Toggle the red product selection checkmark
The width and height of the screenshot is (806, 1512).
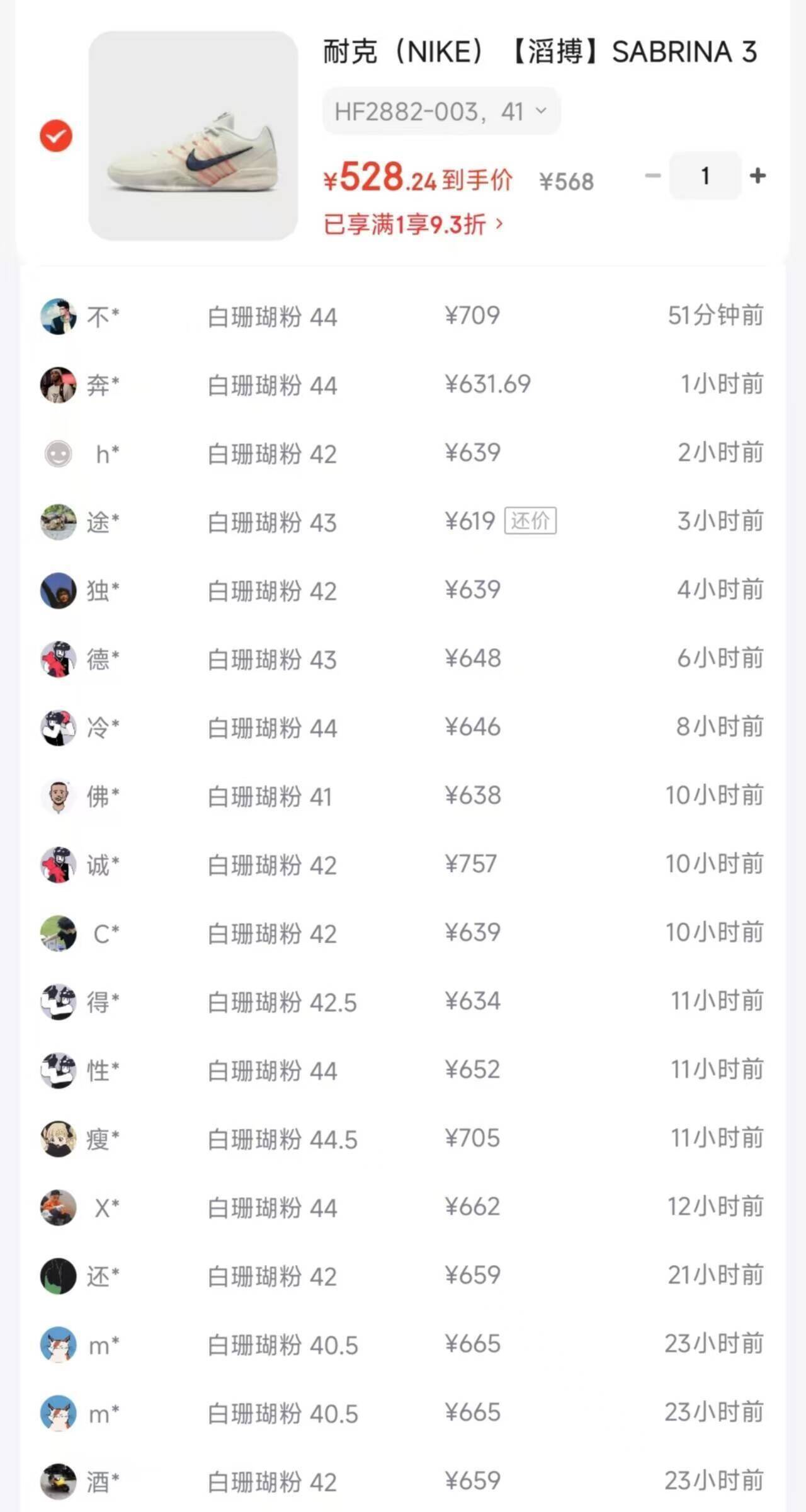(x=56, y=135)
